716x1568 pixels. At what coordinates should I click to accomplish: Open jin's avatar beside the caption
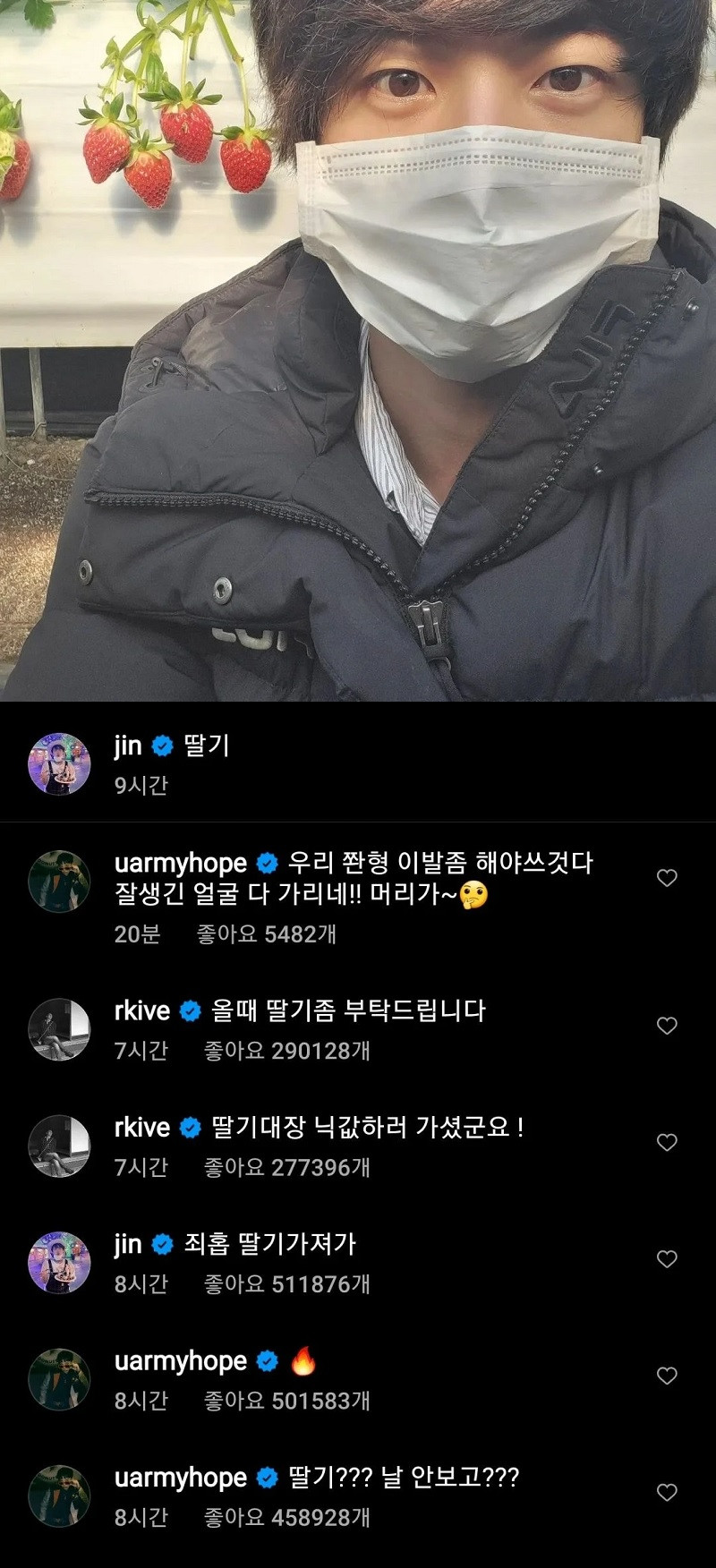60,763
